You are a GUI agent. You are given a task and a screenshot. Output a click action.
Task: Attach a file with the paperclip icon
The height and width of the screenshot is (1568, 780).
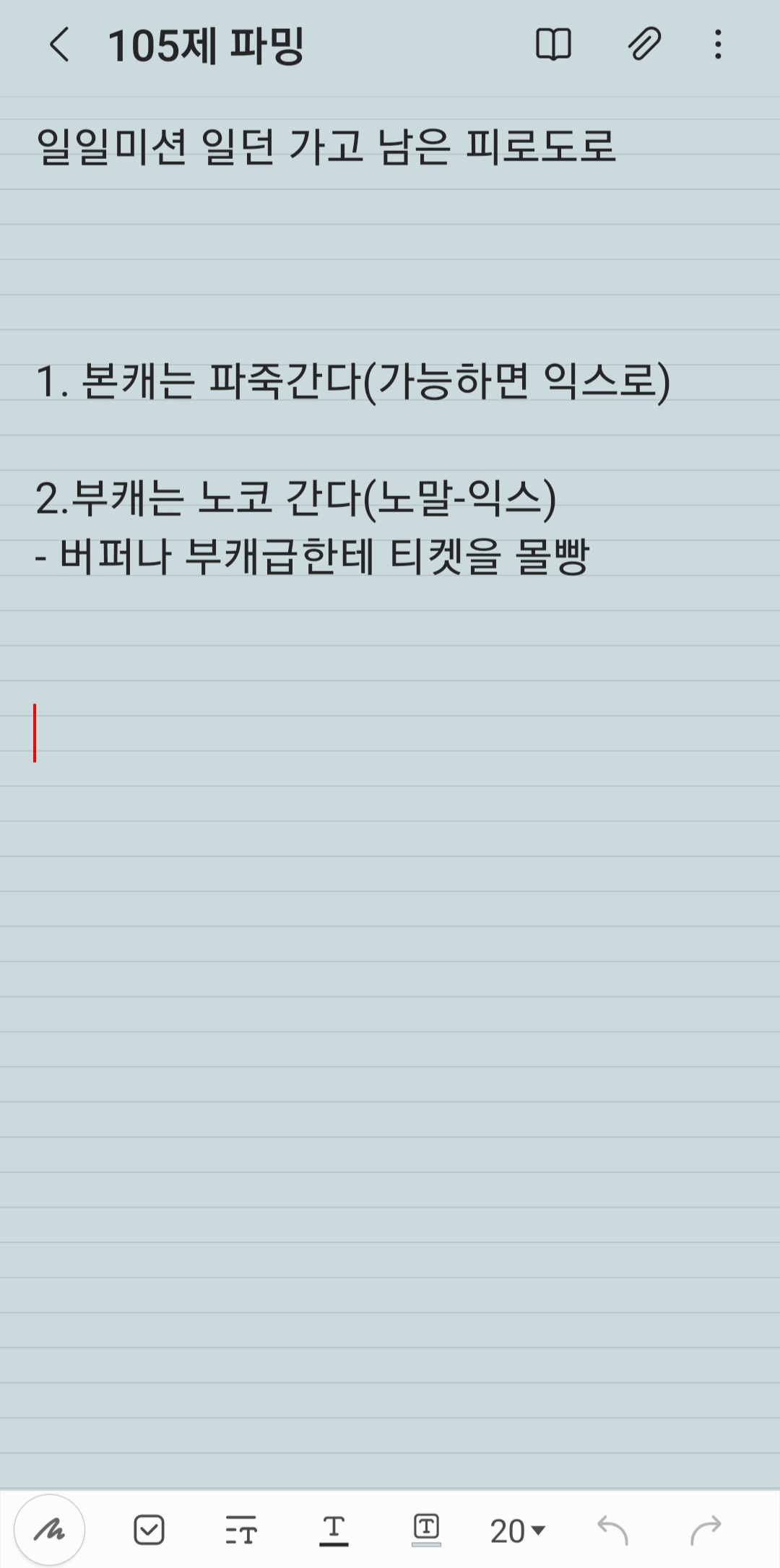(x=643, y=45)
